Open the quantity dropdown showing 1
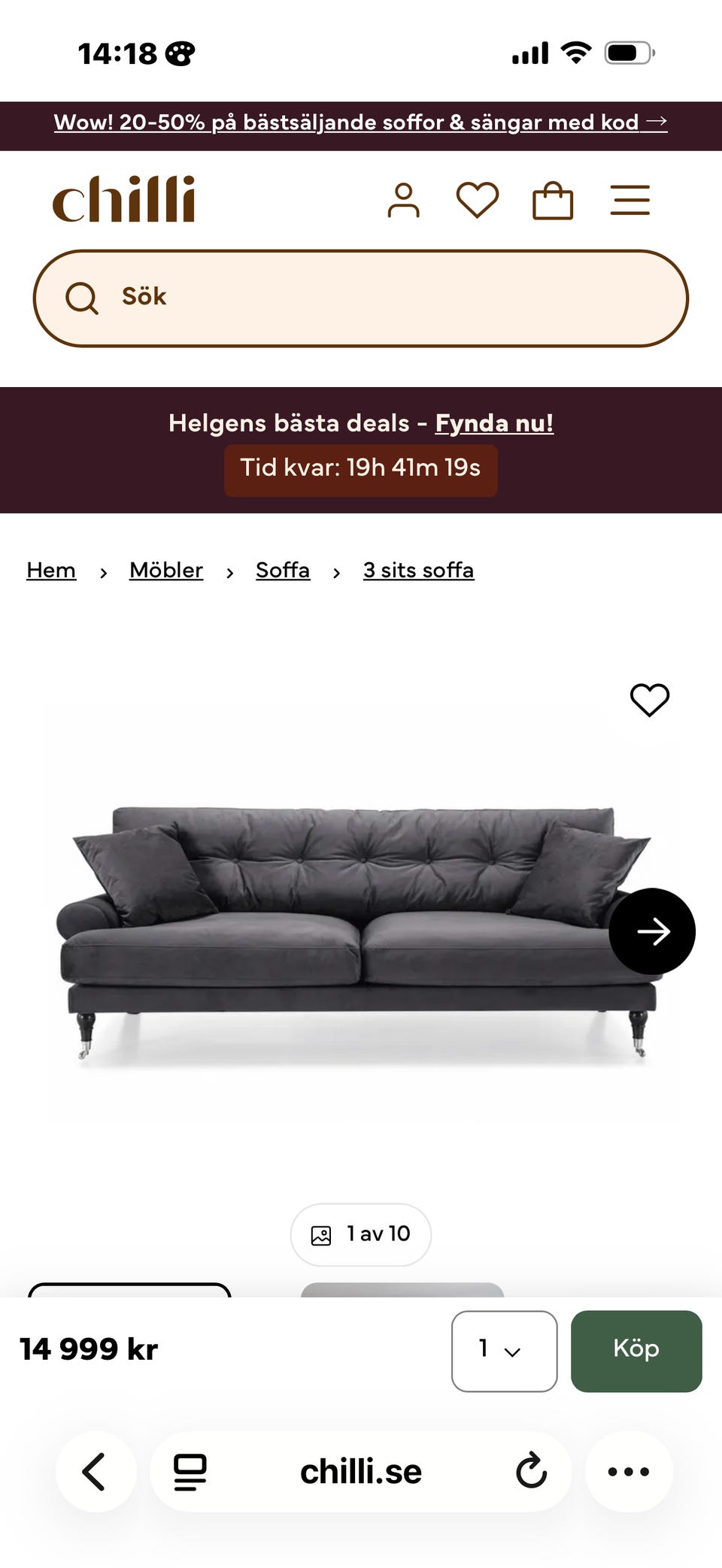The height and width of the screenshot is (1568, 722). click(x=503, y=1349)
